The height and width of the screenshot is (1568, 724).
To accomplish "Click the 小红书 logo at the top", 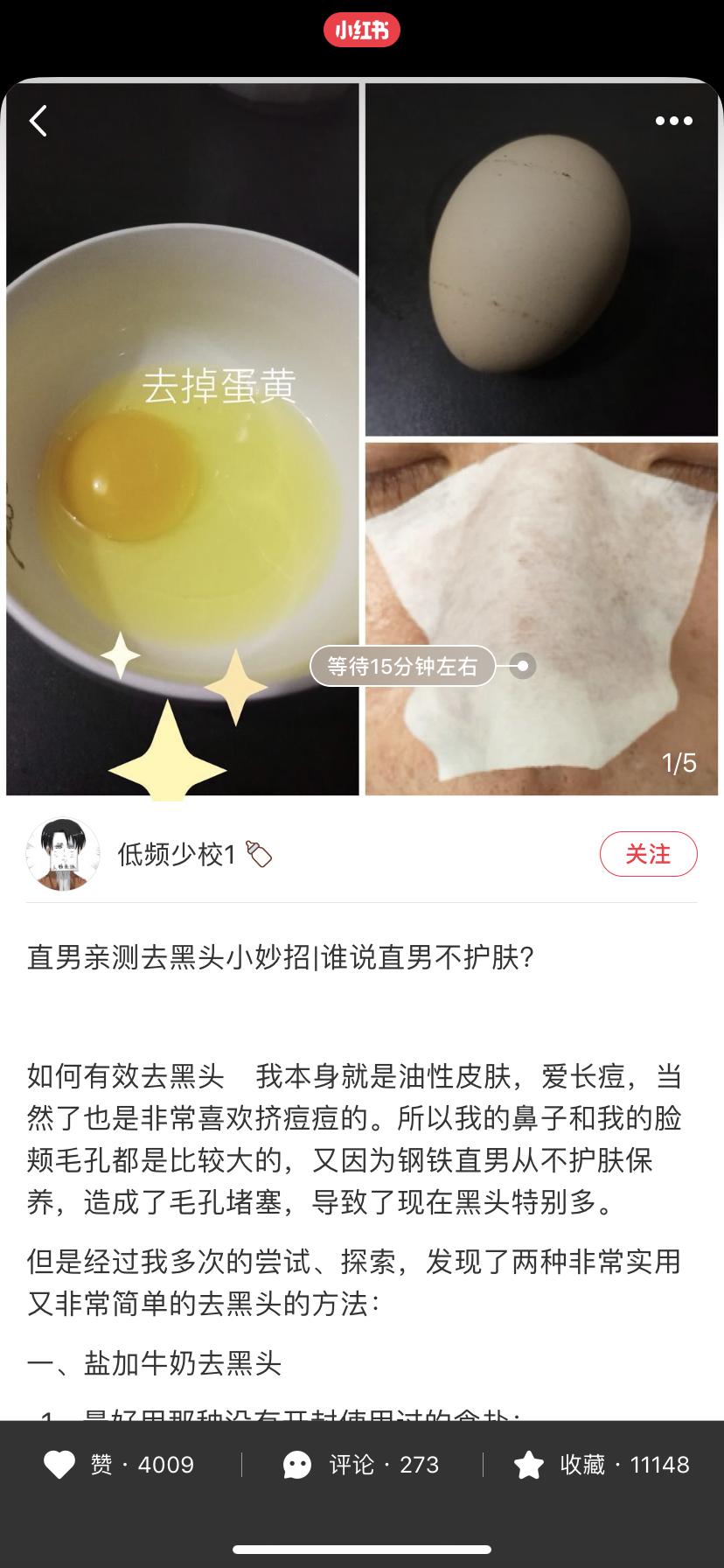I will pyautogui.click(x=362, y=30).
